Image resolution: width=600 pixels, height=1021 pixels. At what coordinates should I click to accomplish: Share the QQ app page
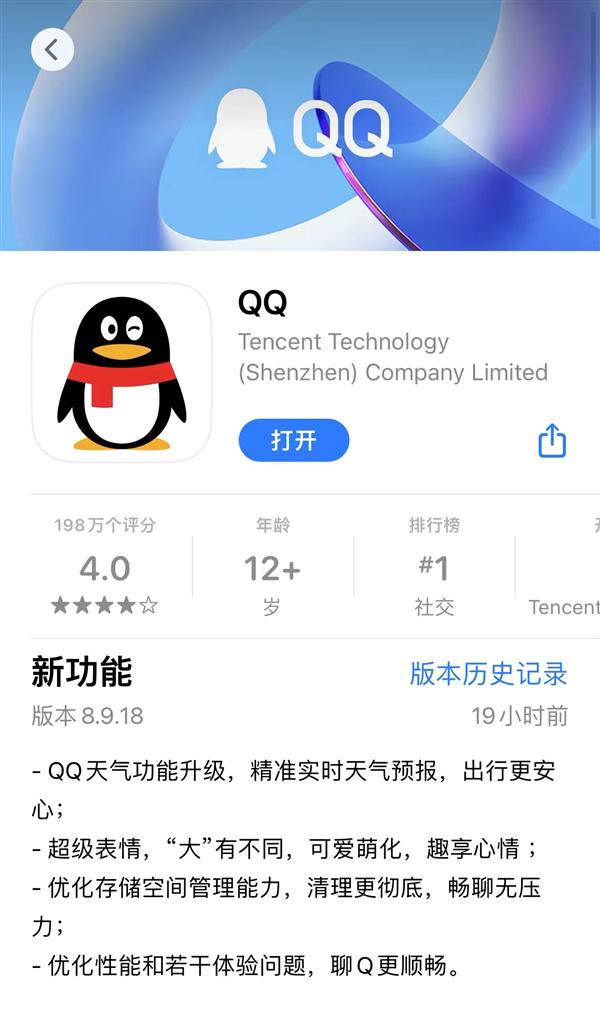coord(552,440)
